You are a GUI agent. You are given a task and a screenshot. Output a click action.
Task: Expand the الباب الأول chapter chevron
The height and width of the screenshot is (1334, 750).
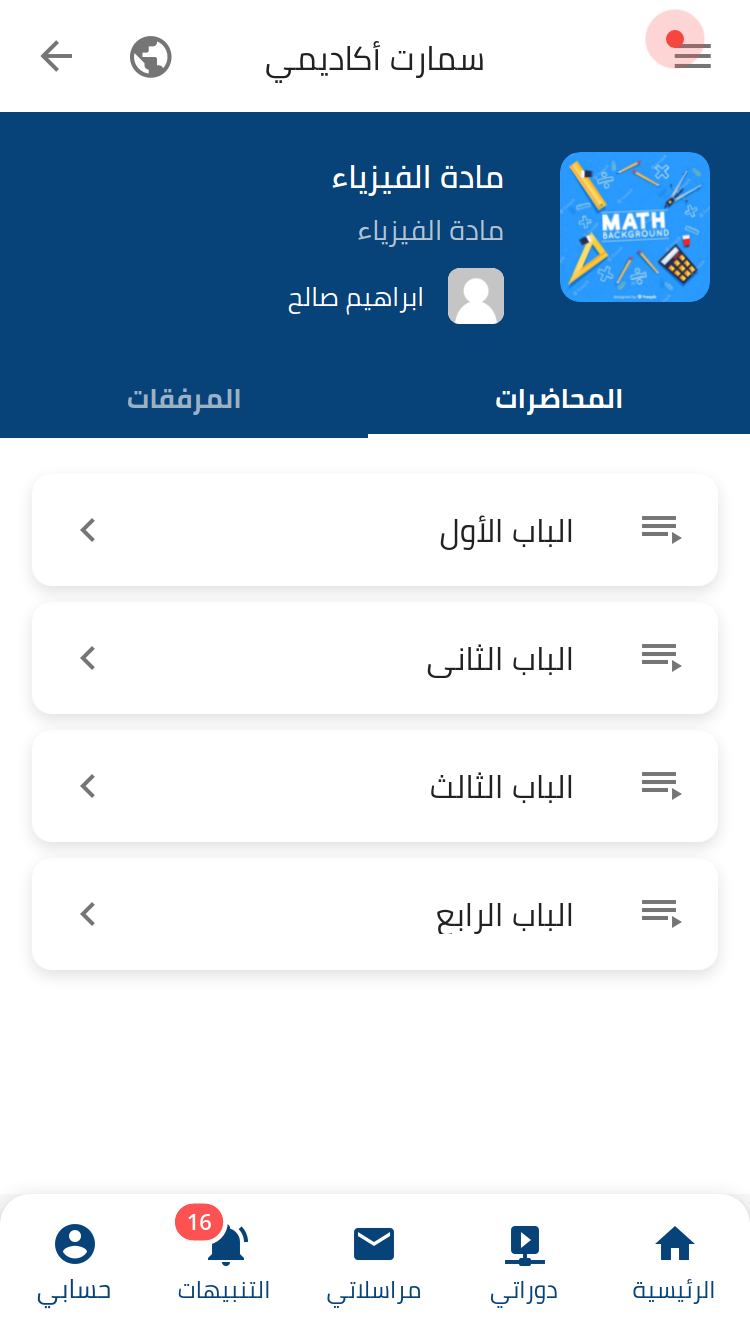87,530
